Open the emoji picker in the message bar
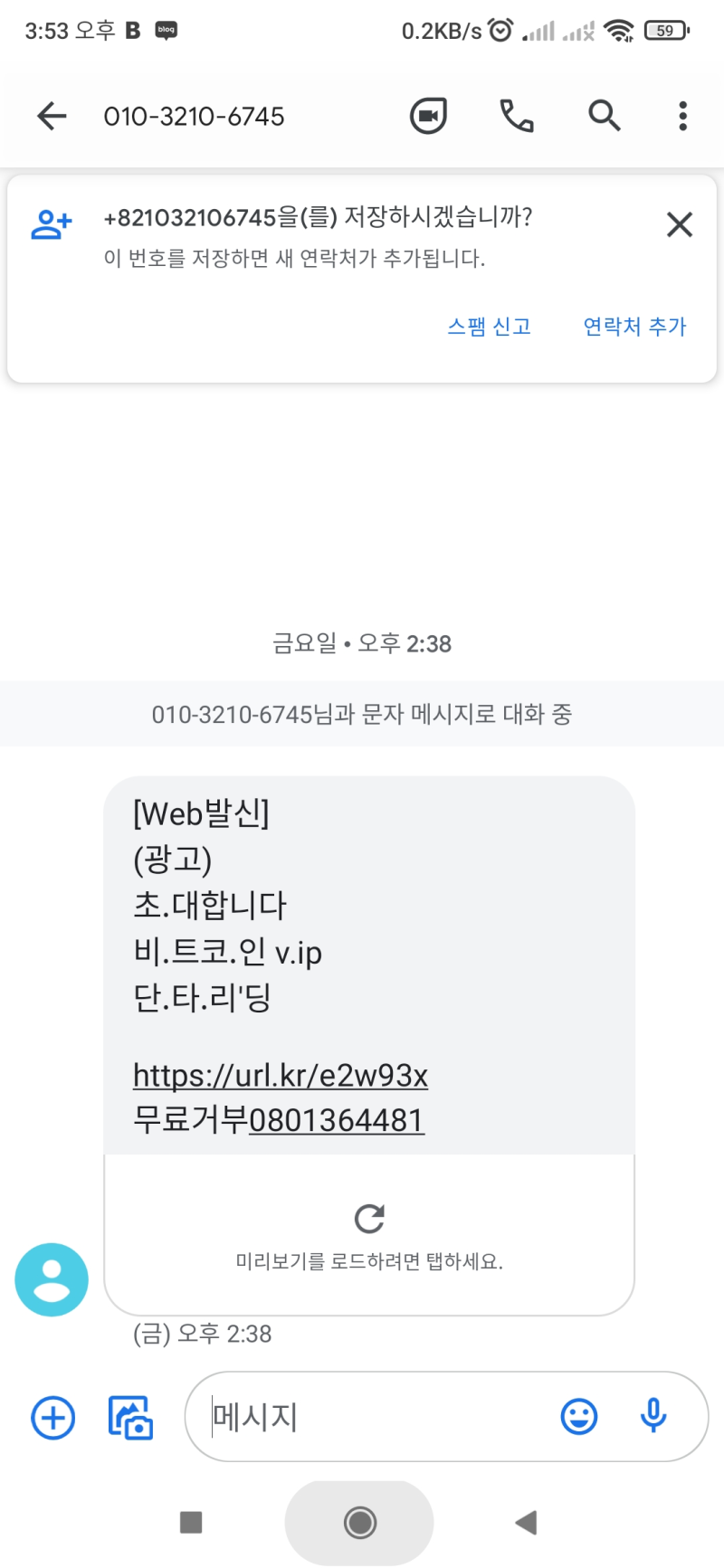The image size is (724, 1568). click(578, 1417)
